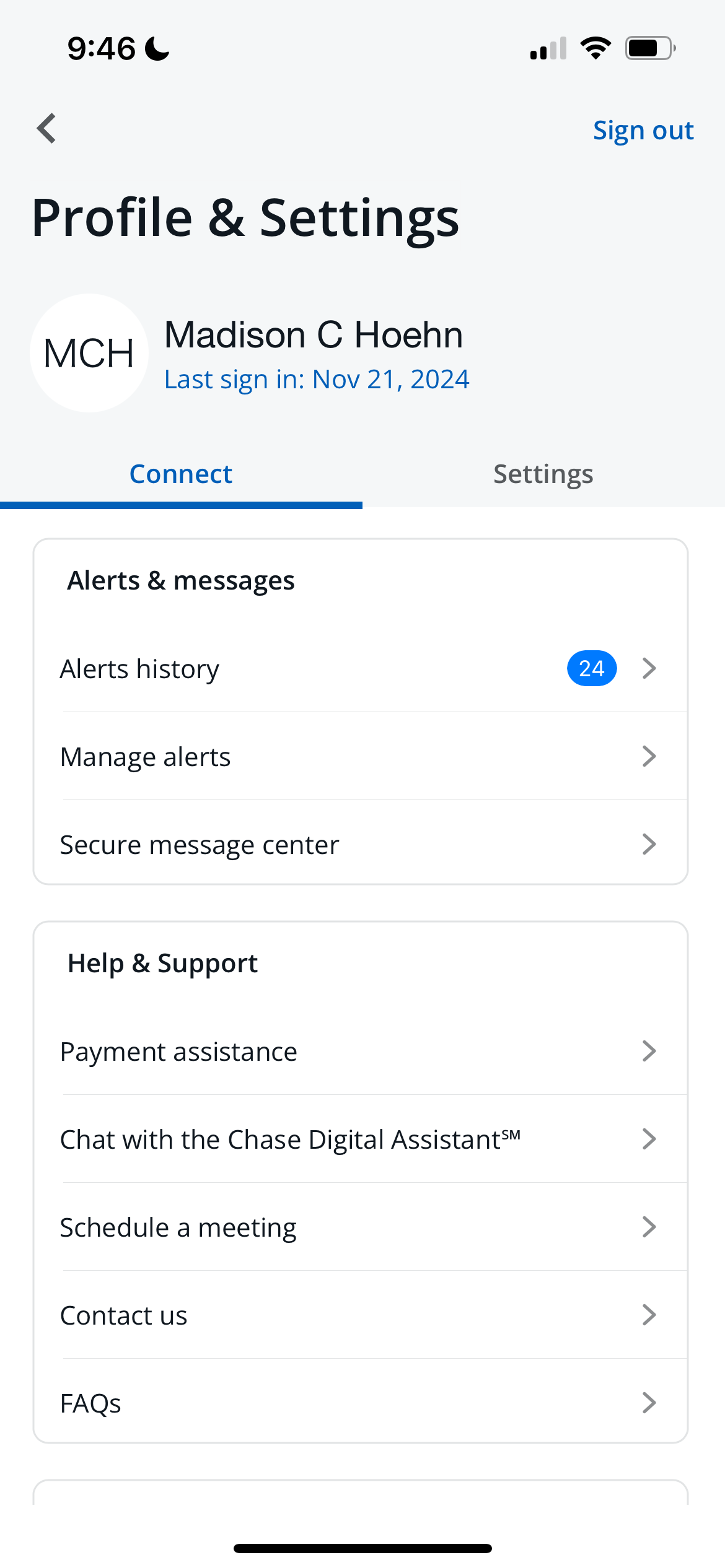Screen dimensions: 725x1568
Task: Open Manage alerts
Action: pos(359,757)
